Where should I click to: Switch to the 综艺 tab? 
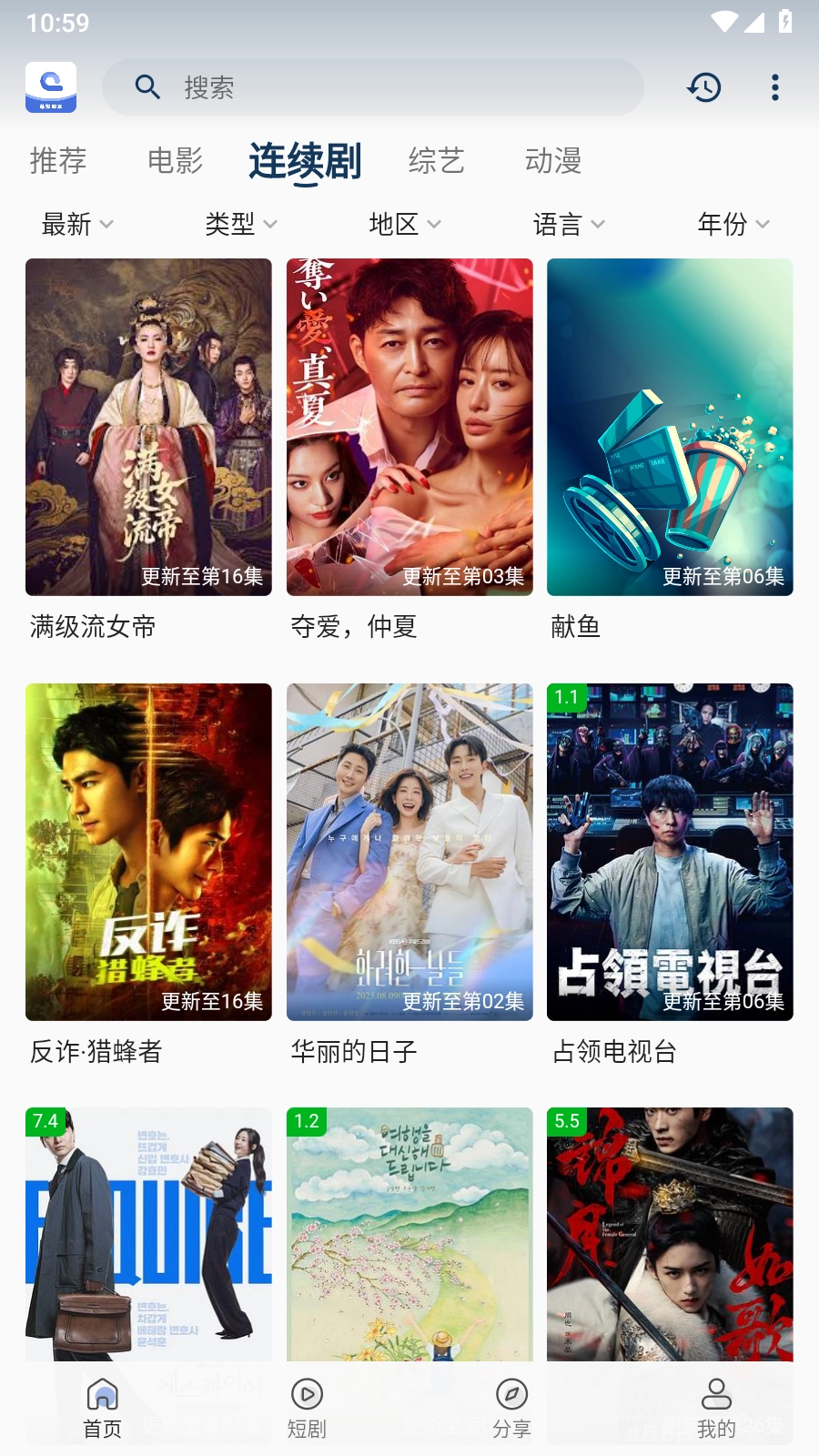[436, 161]
